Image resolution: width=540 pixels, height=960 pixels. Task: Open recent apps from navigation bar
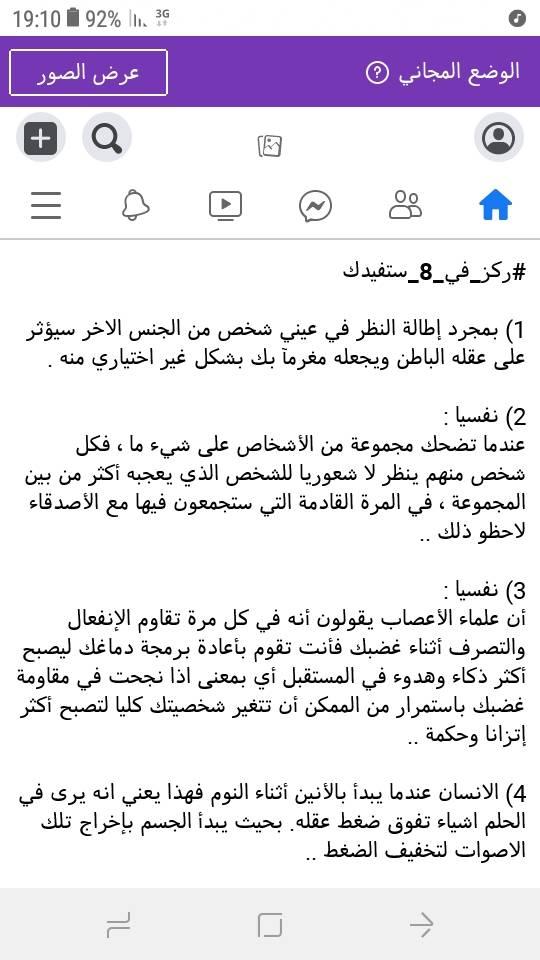(x=118, y=924)
